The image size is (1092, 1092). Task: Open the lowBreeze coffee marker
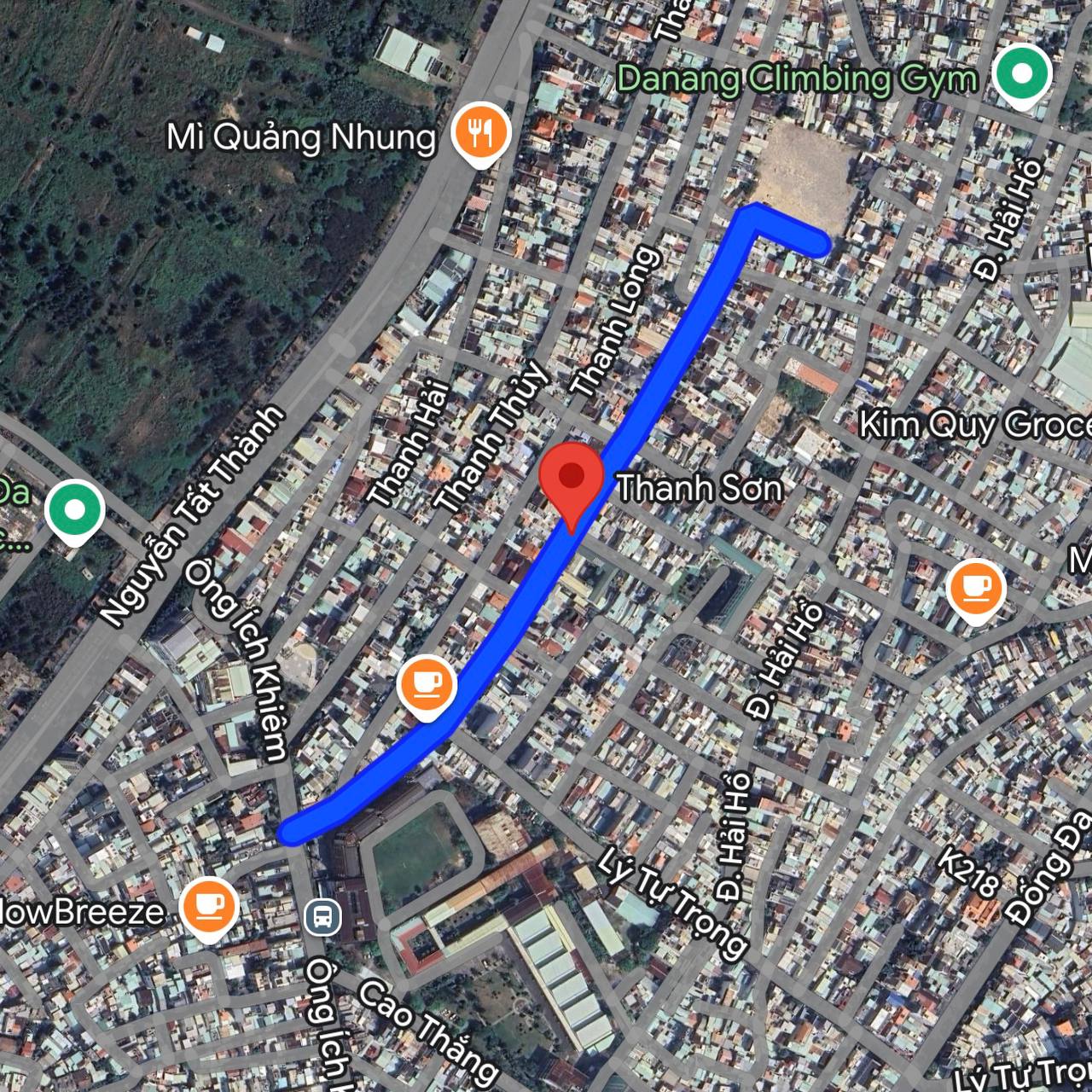(x=209, y=908)
